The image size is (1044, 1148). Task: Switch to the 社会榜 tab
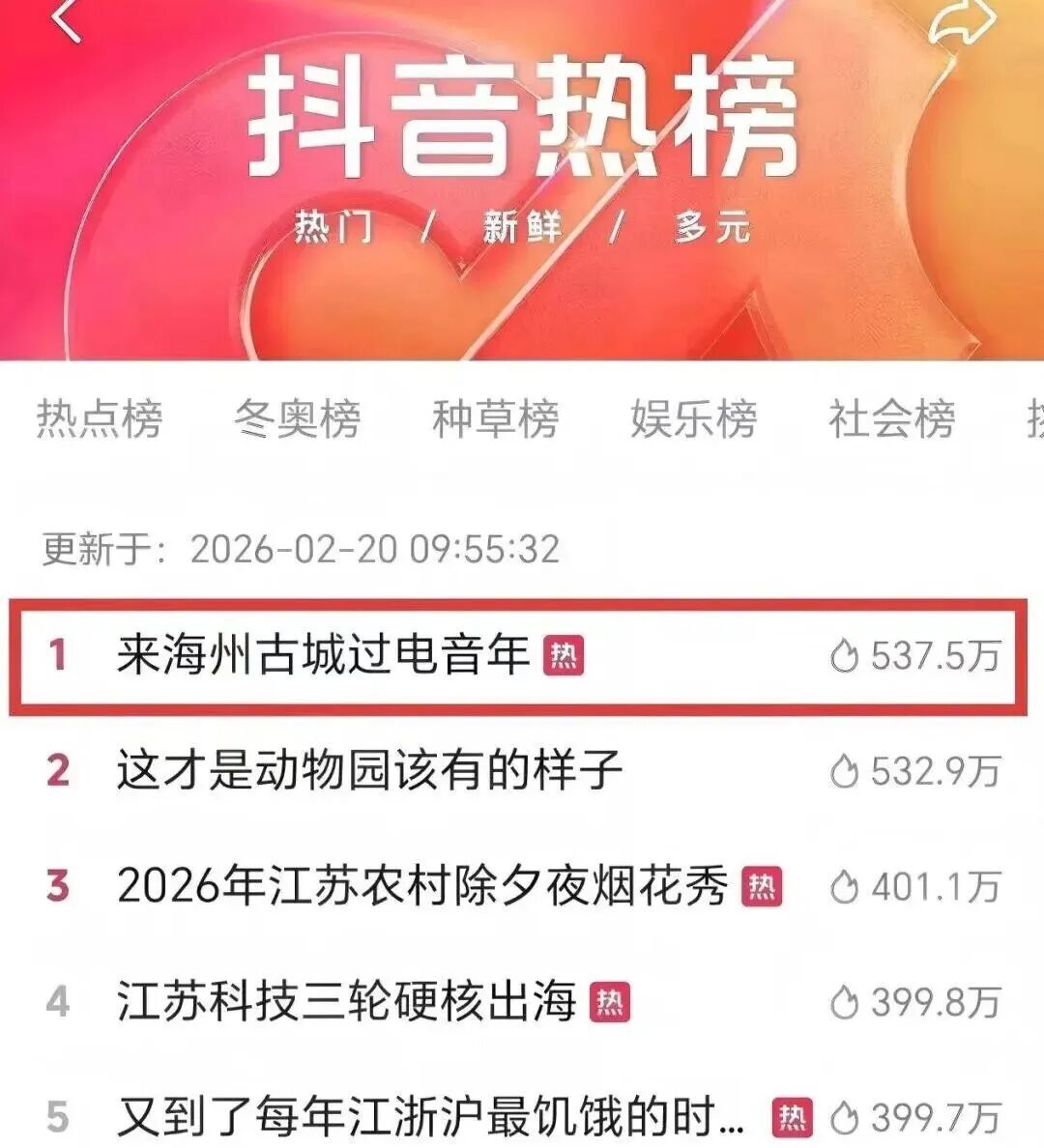coord(891,418)
